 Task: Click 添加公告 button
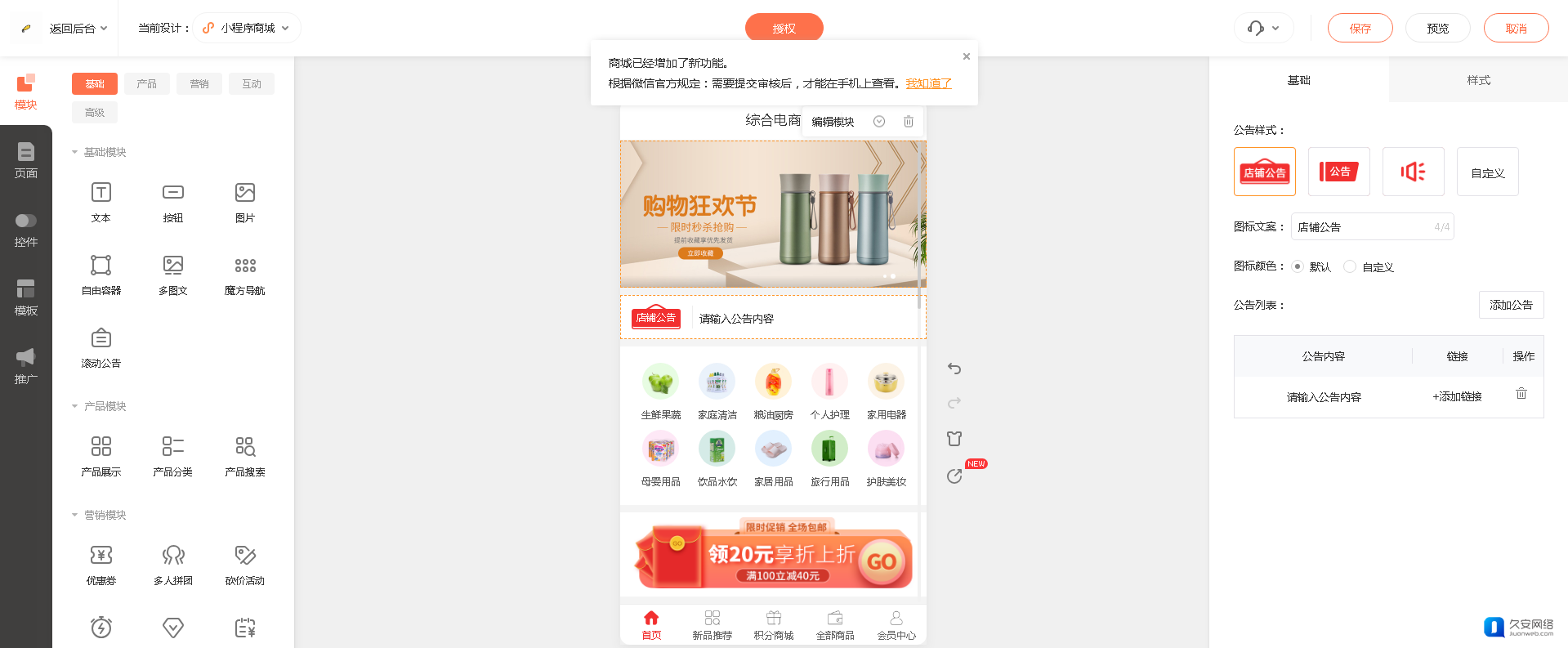coord(1511,305)
